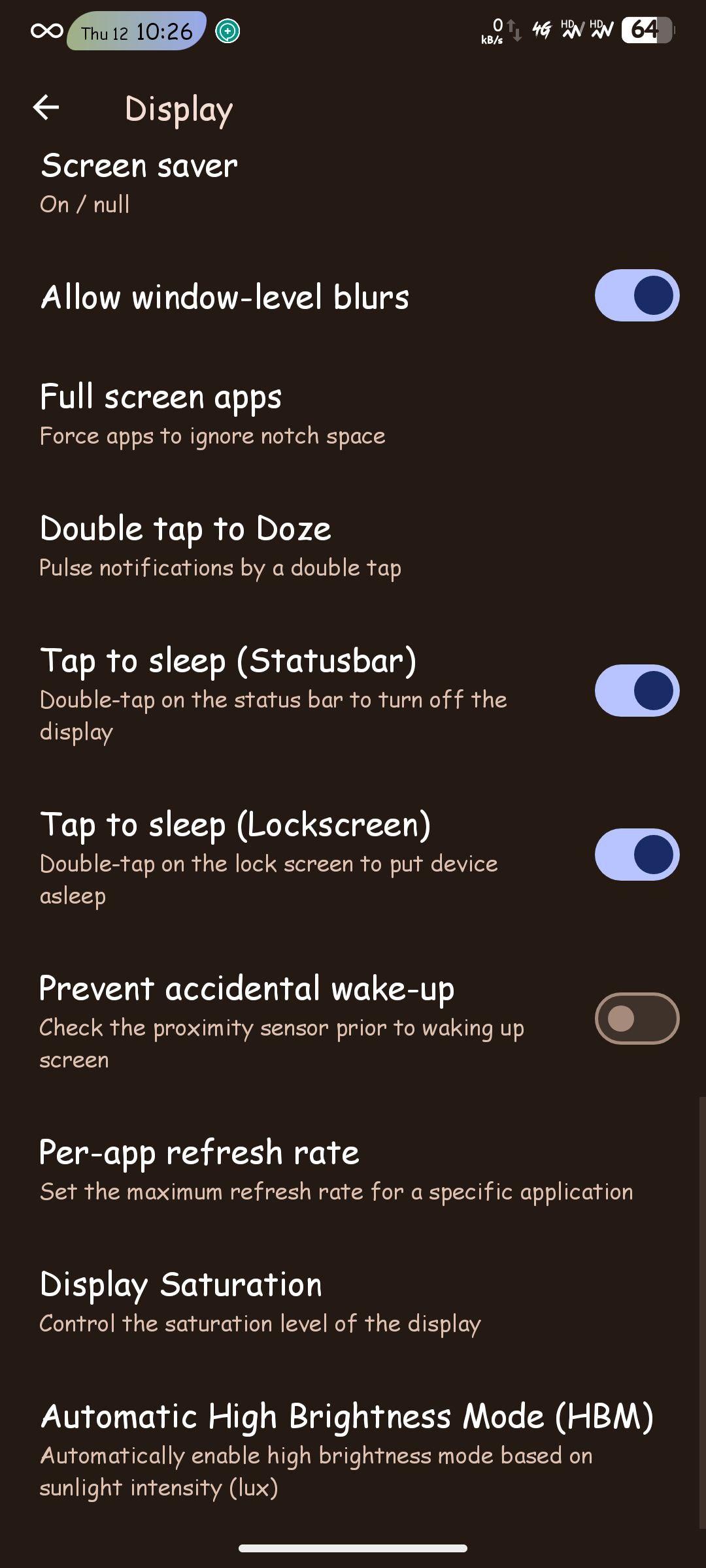Open Display Saturation setting
706x1568 pixels.
tap(353, 1302)
